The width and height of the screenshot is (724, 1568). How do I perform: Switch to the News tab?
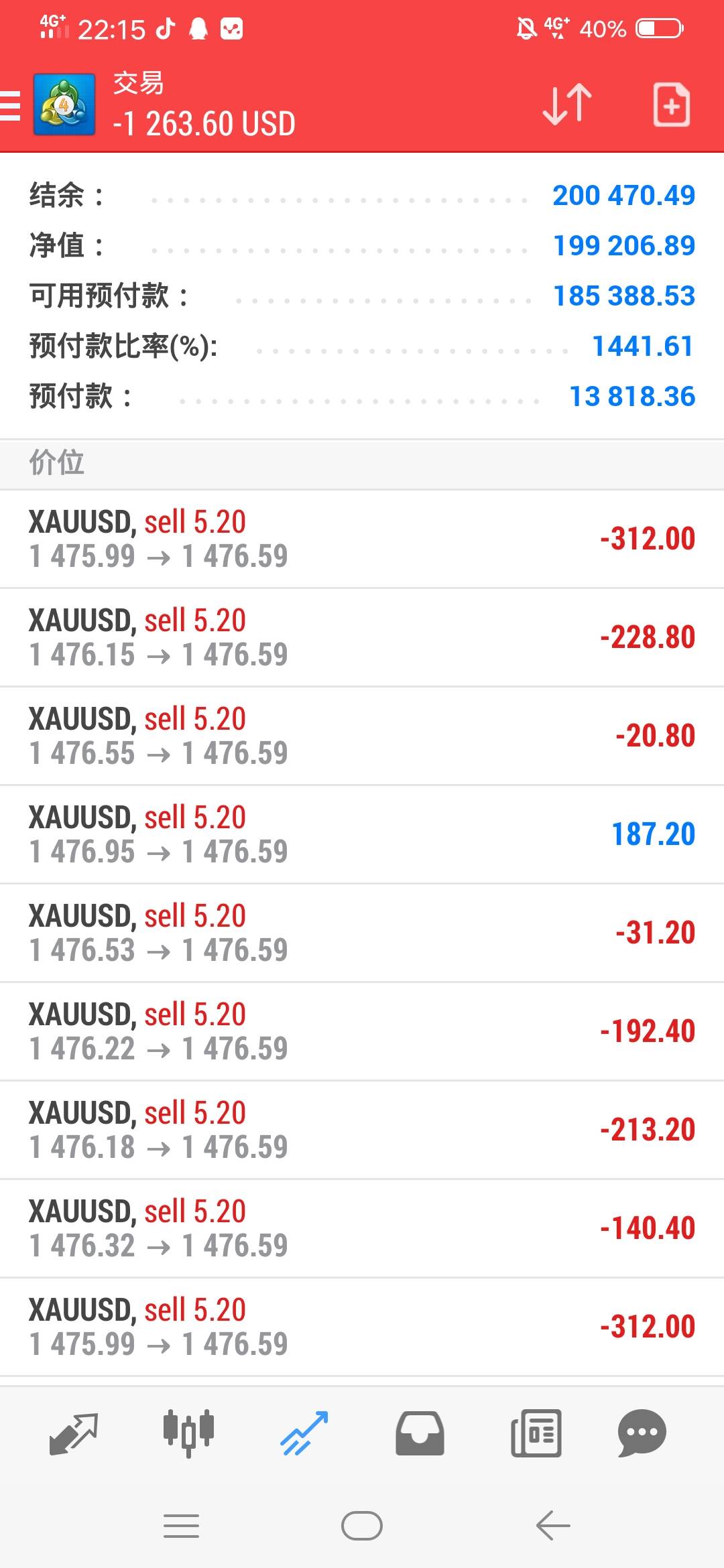click(536, 1433)
